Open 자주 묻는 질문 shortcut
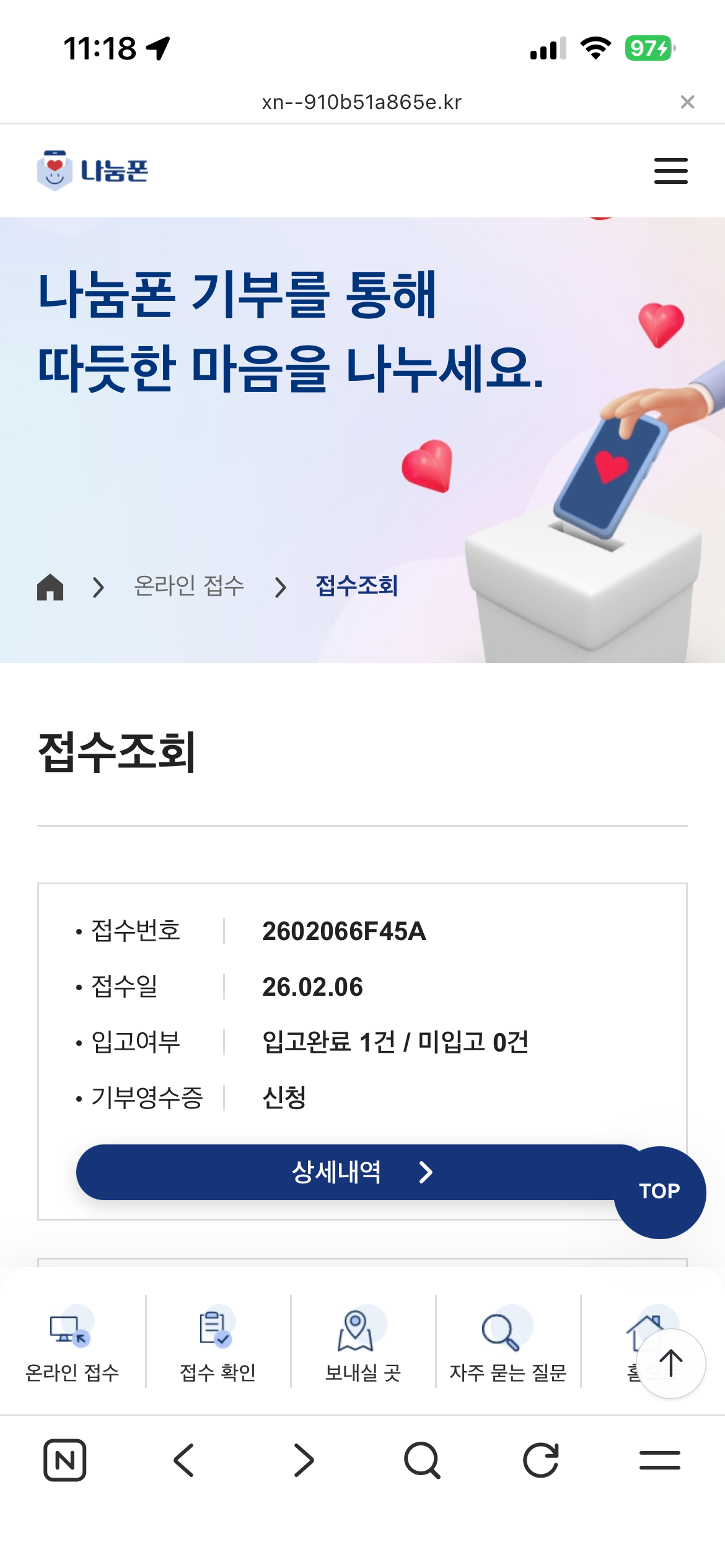 pyautogui.click(x=507, y=1344)
